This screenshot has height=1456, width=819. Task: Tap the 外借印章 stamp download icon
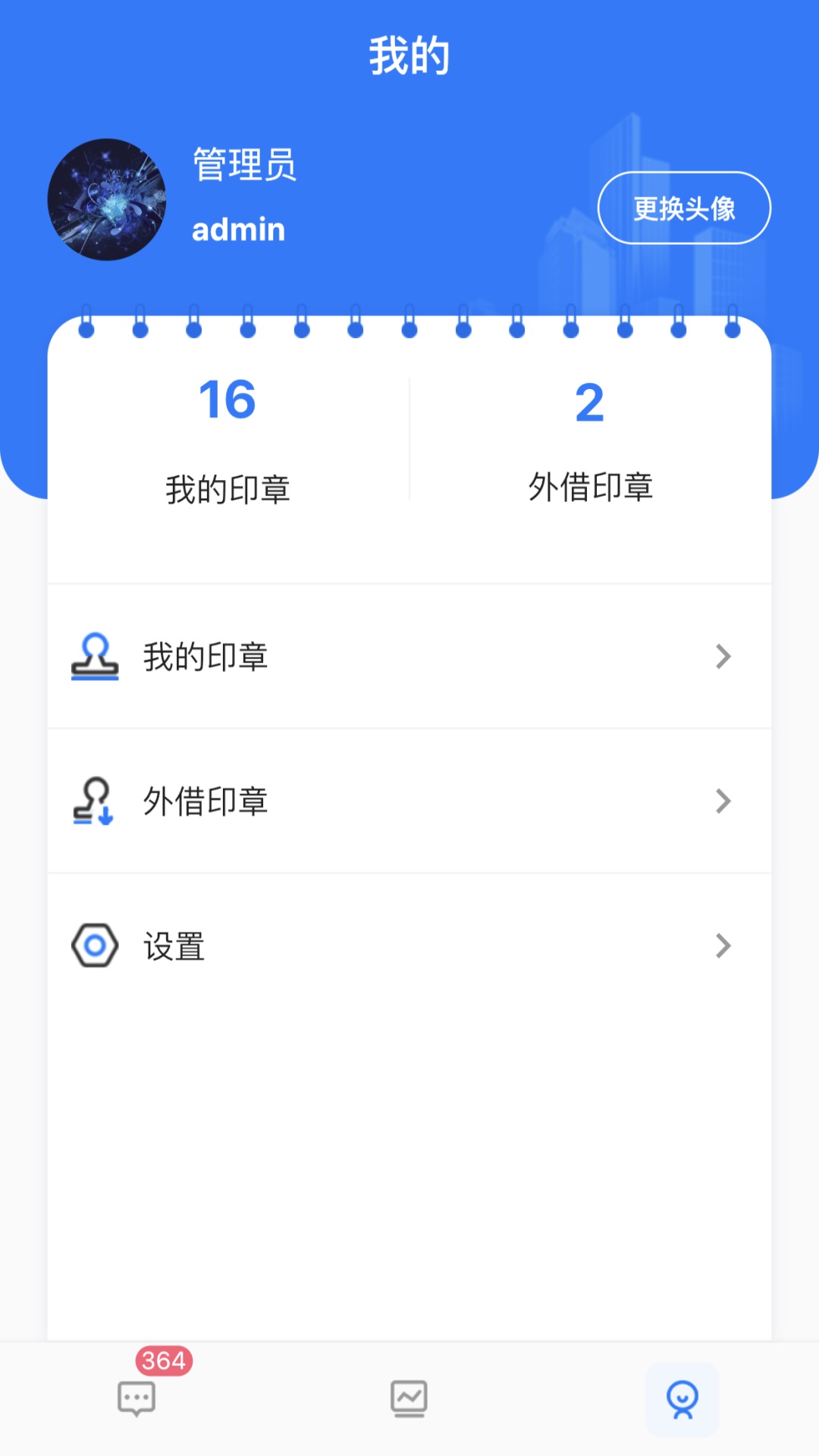coord(93,802)
